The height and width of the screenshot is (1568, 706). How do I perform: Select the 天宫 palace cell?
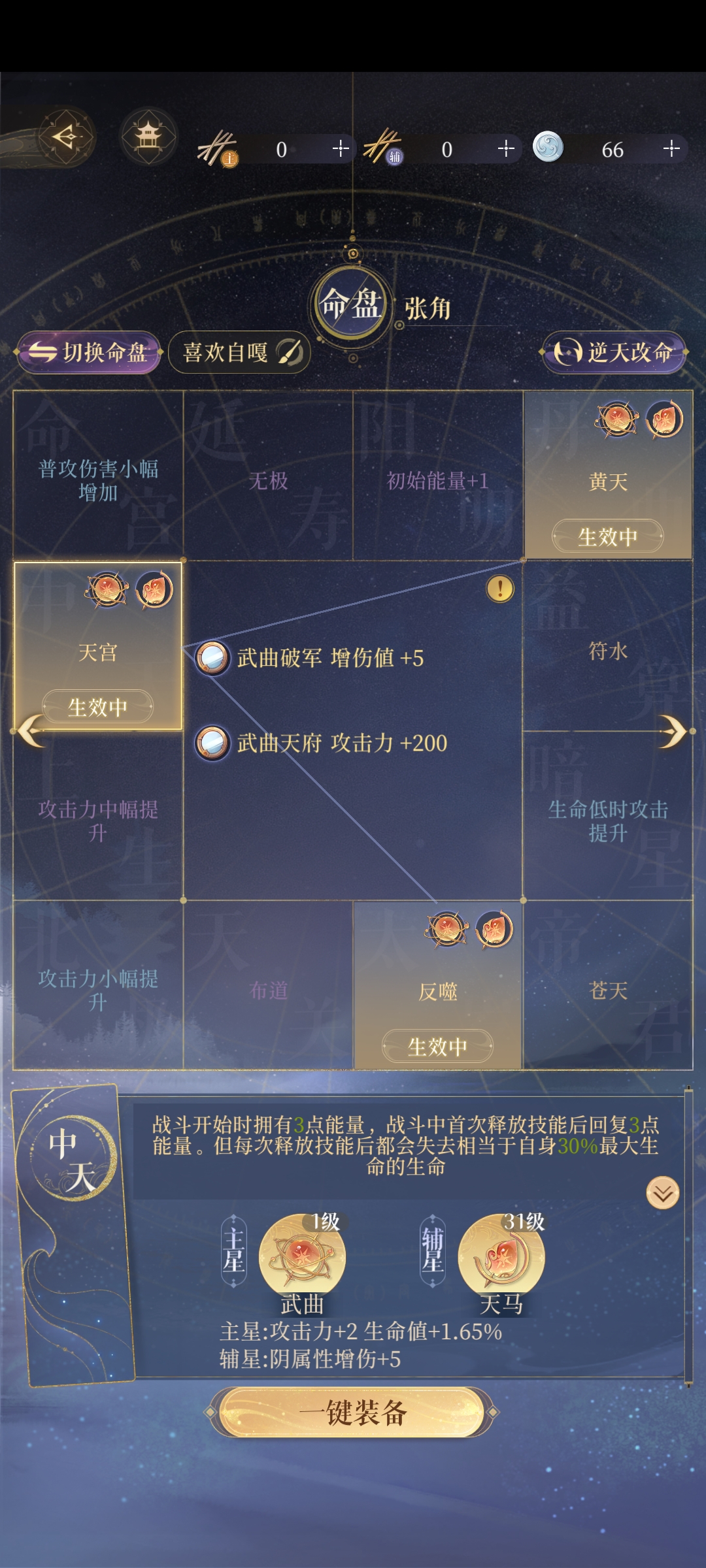click(98, 645)
